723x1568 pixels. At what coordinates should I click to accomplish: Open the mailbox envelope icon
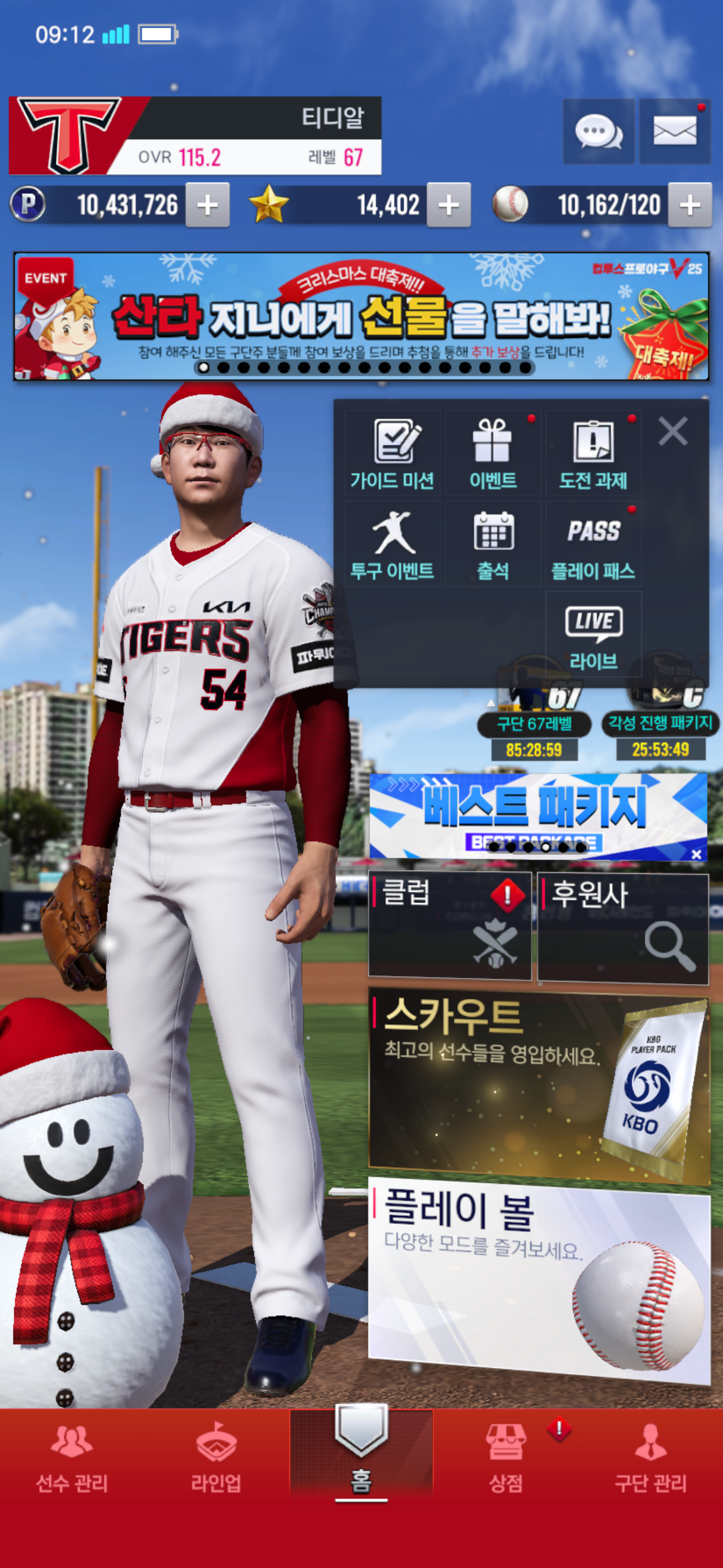(675, 131)
